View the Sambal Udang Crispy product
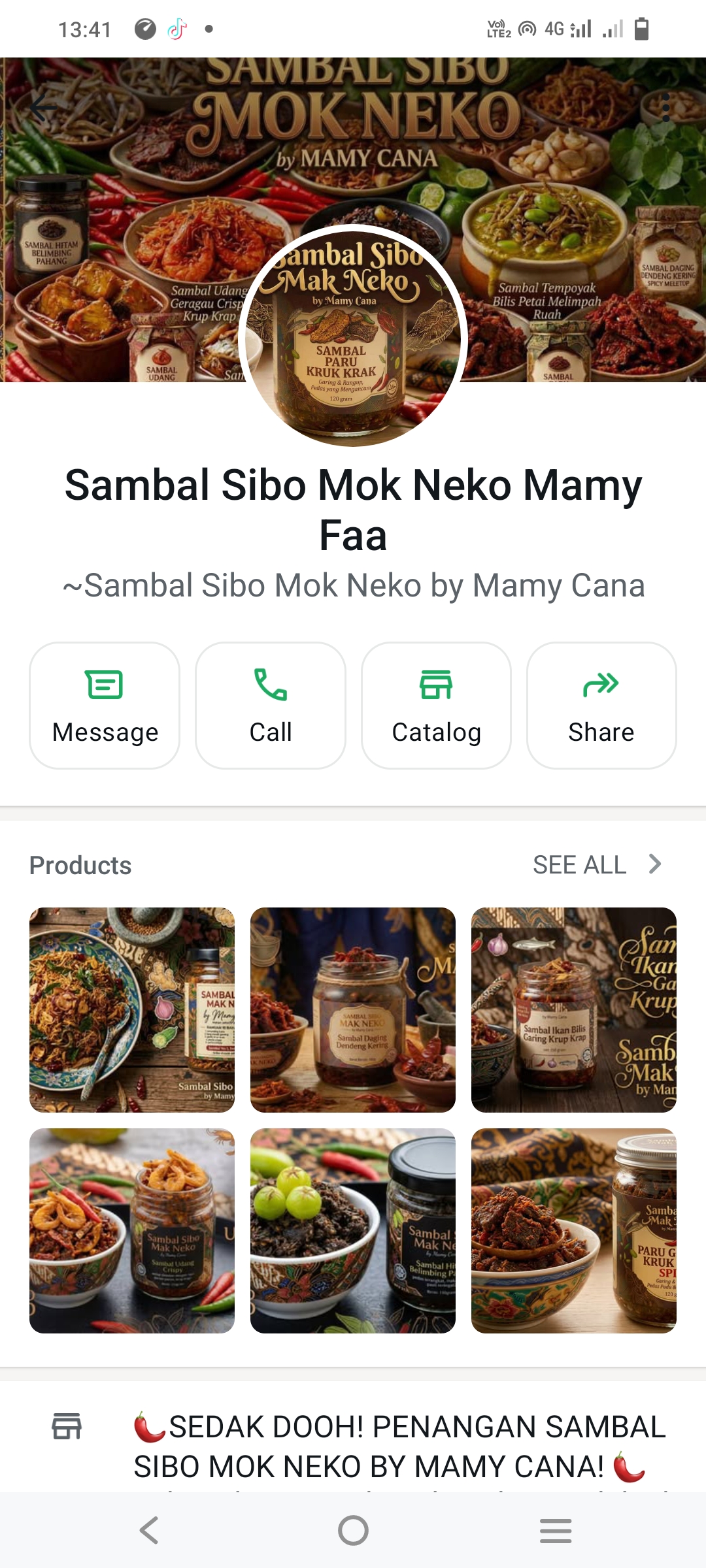 [132, 1231]
